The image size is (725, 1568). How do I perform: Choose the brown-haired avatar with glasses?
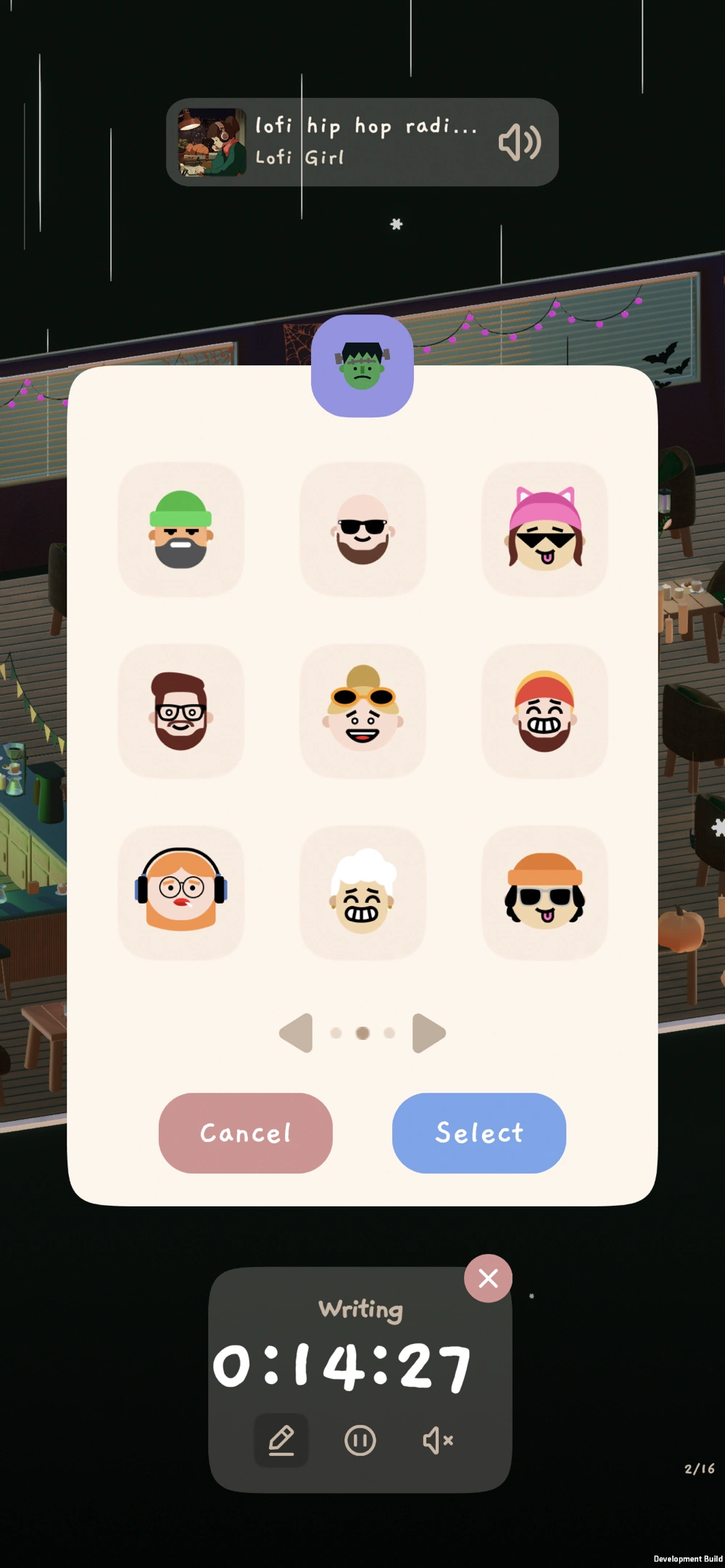181,712
